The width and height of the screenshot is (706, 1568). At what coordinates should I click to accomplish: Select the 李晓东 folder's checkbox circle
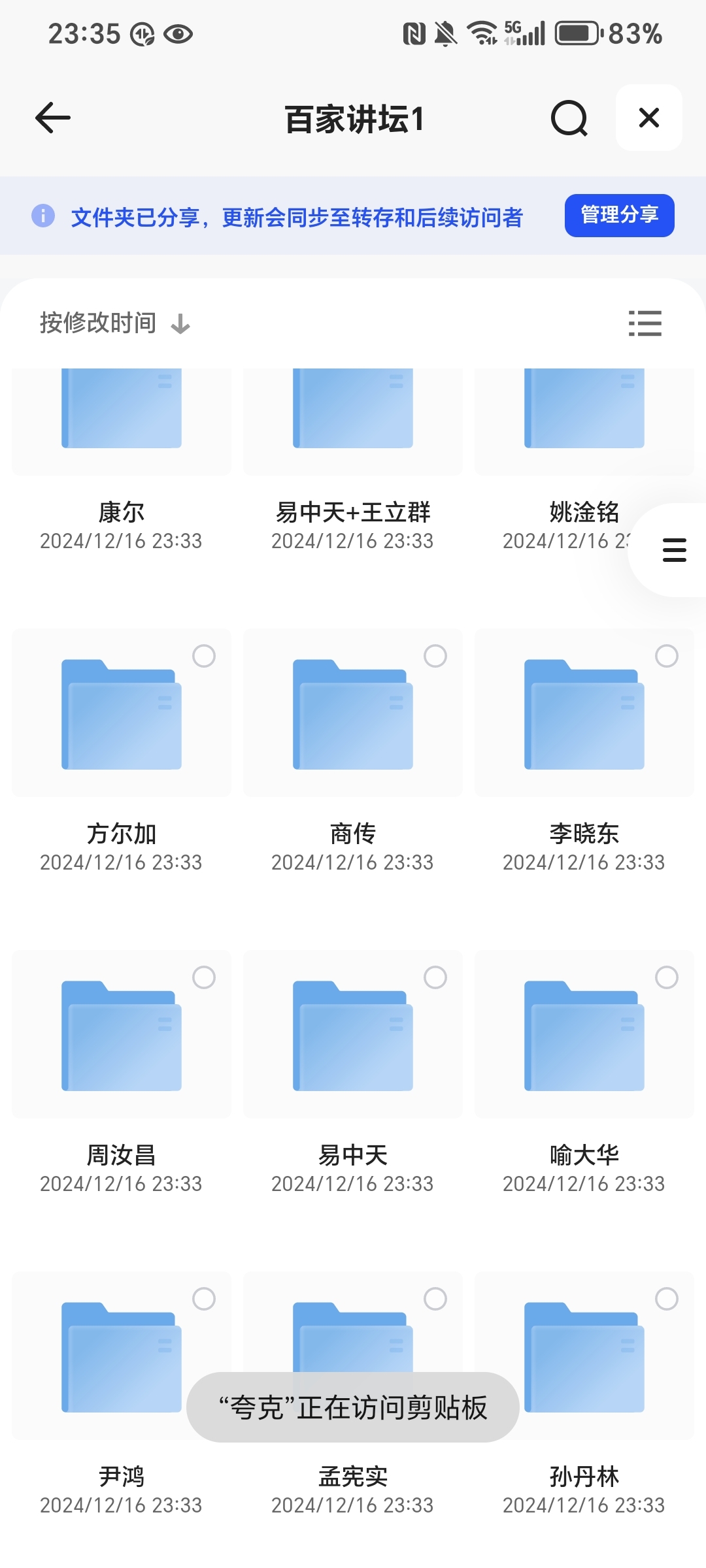(667, 656)
